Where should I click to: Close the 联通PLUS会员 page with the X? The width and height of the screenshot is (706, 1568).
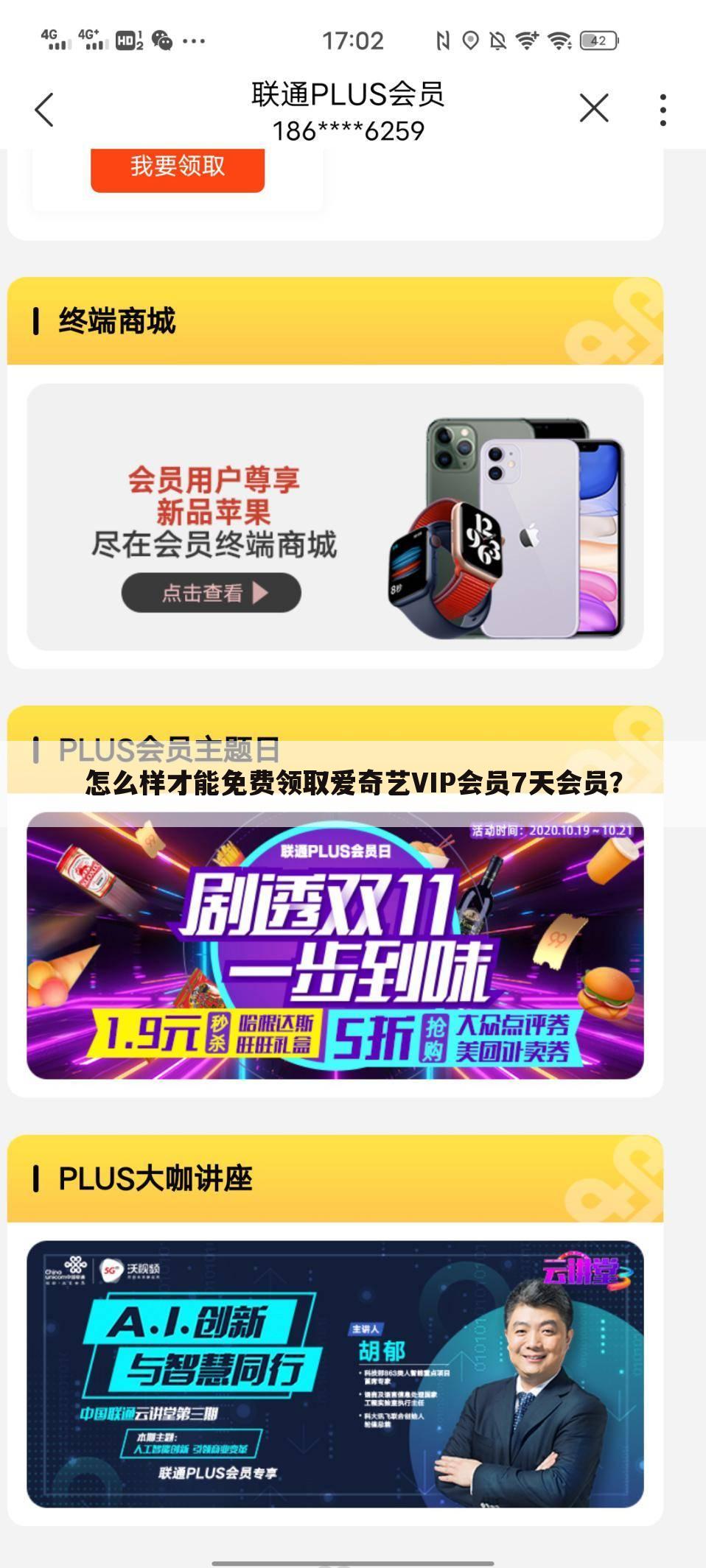point(594,108)
